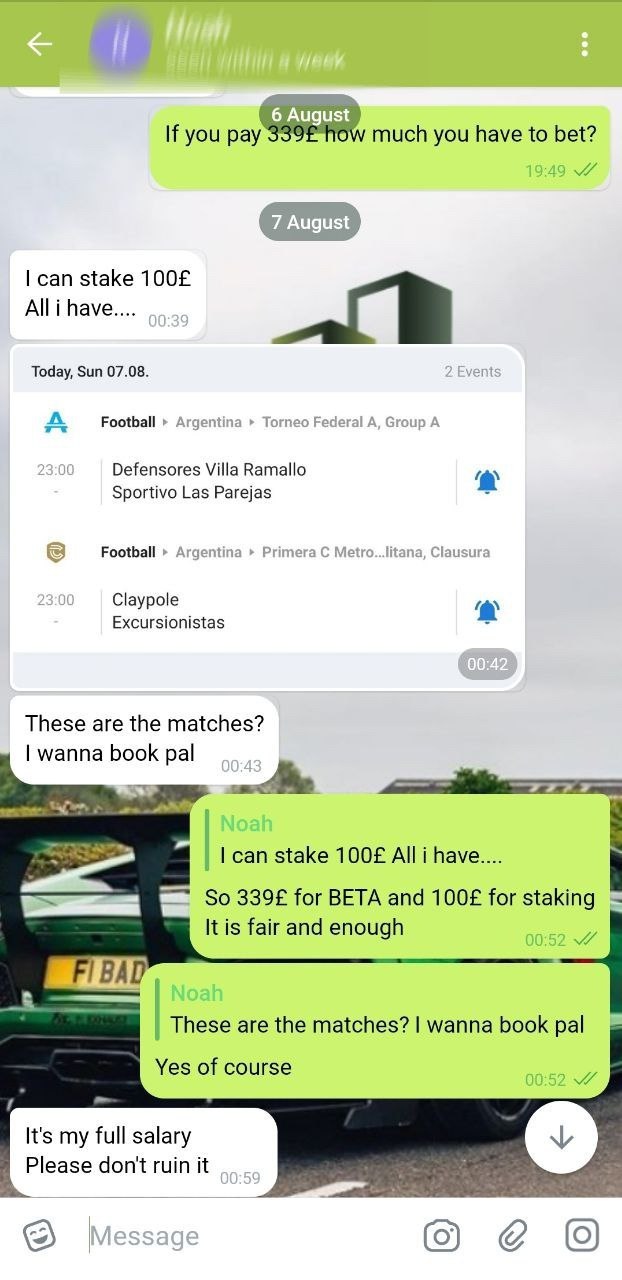Jump to quoted message "I can stake 100£"
622x1280 pixels.
click(x=360, y=840)
